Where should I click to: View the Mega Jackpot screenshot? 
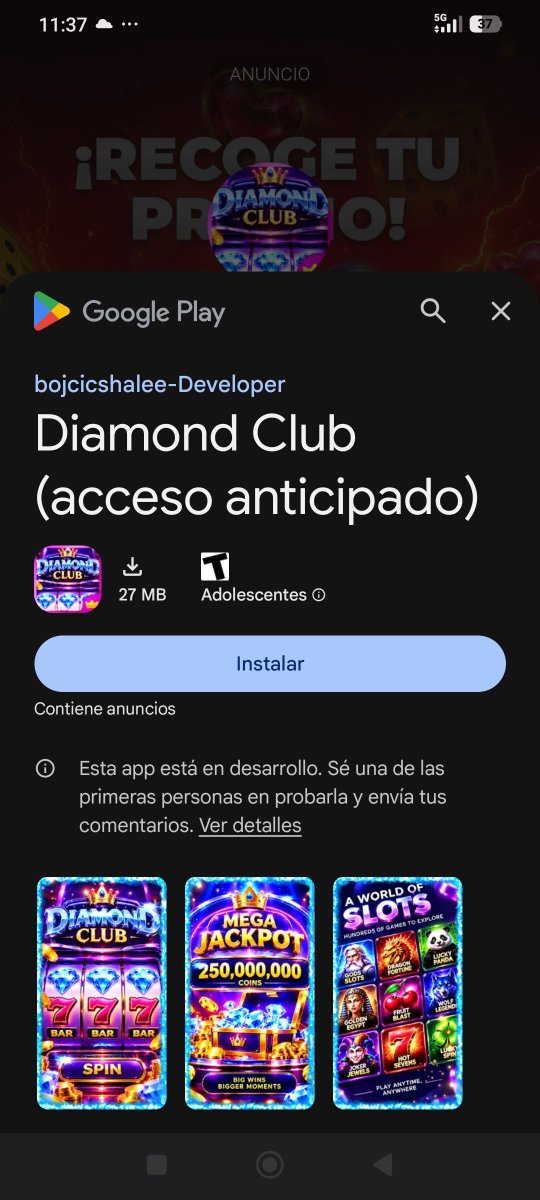click(x=250, y=993)
